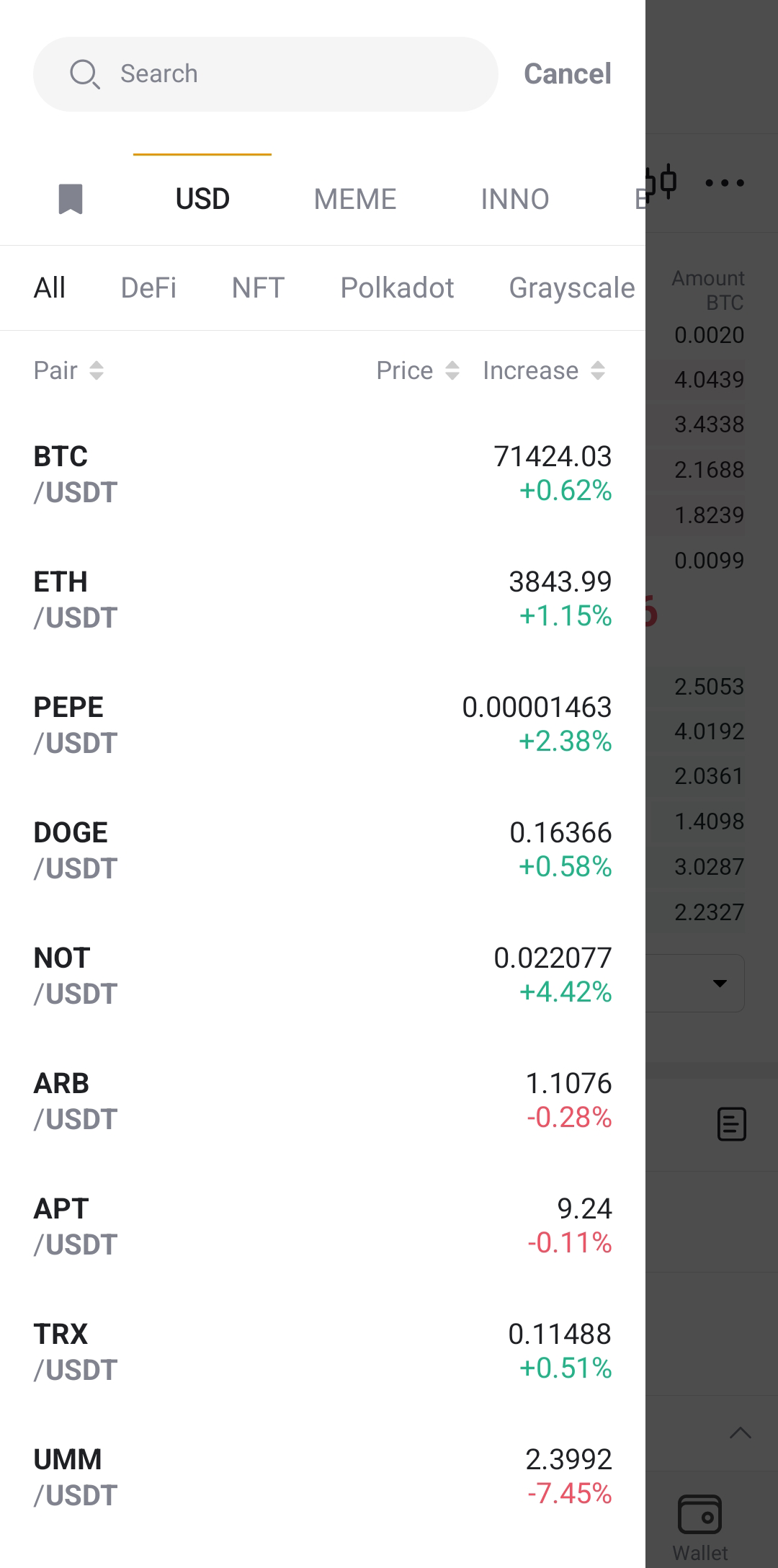Open the NOT/USDT pair

coord(323,975)
